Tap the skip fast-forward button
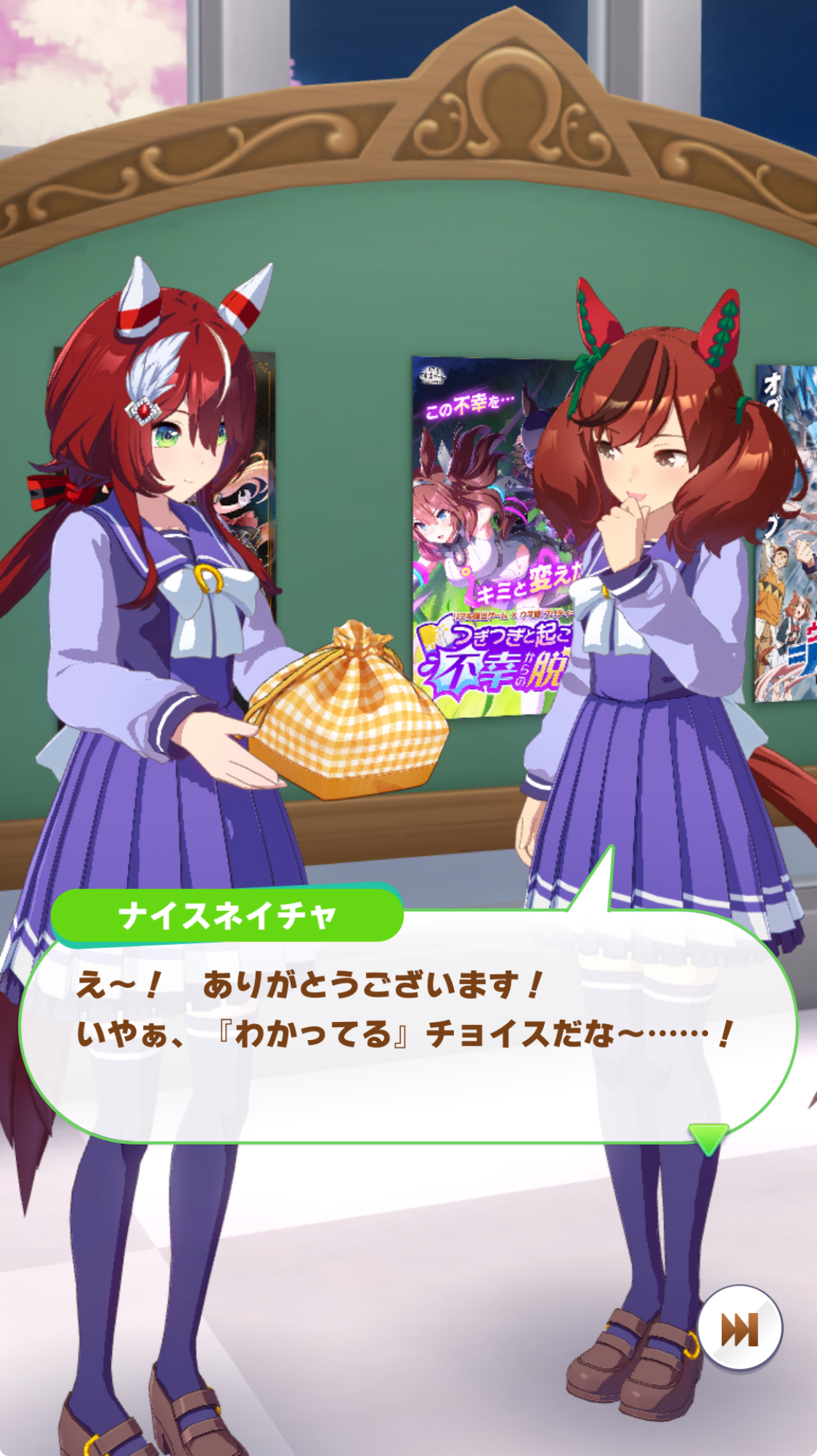This screenshot has height=1456, width=817. click(x=739, y=1328)
